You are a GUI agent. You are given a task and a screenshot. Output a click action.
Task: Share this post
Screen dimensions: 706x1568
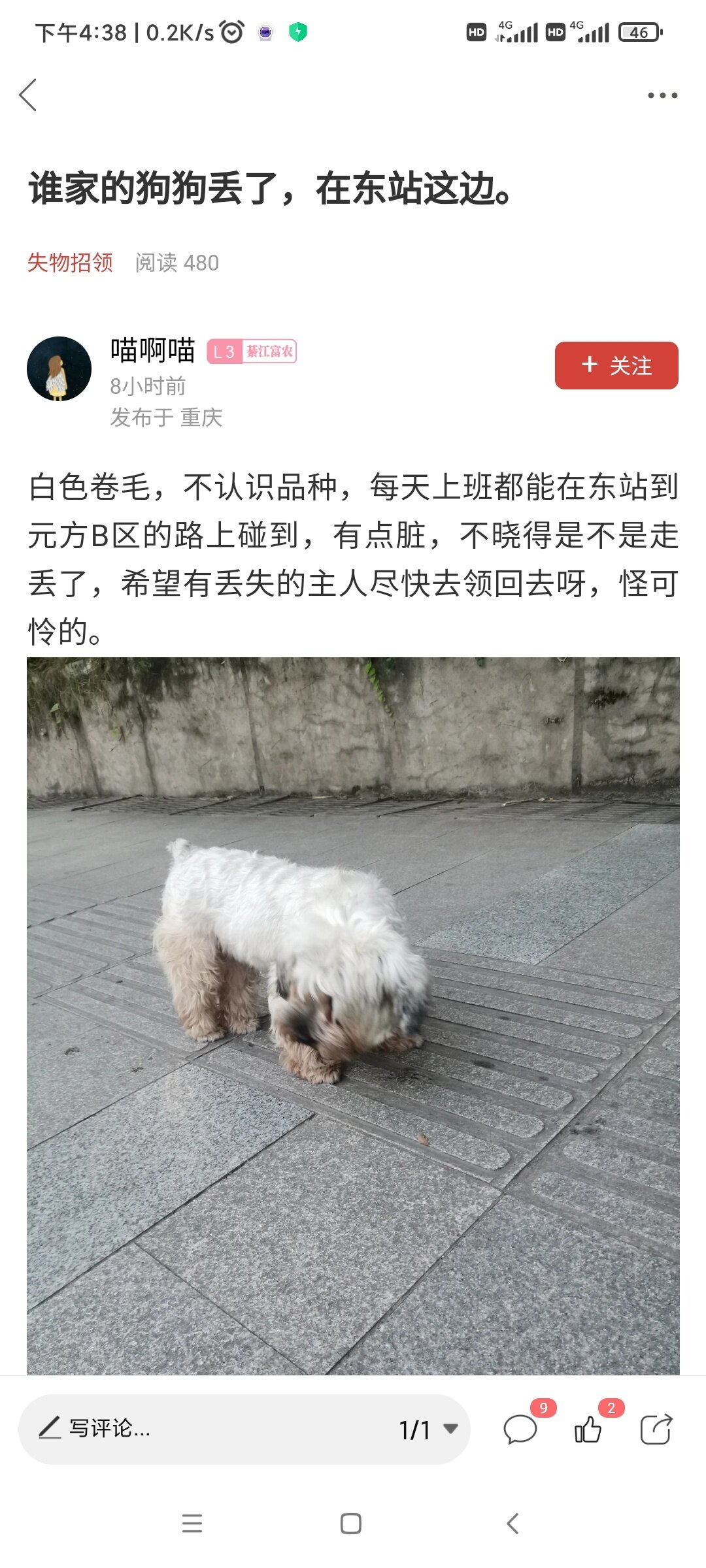click(656, 1429)
